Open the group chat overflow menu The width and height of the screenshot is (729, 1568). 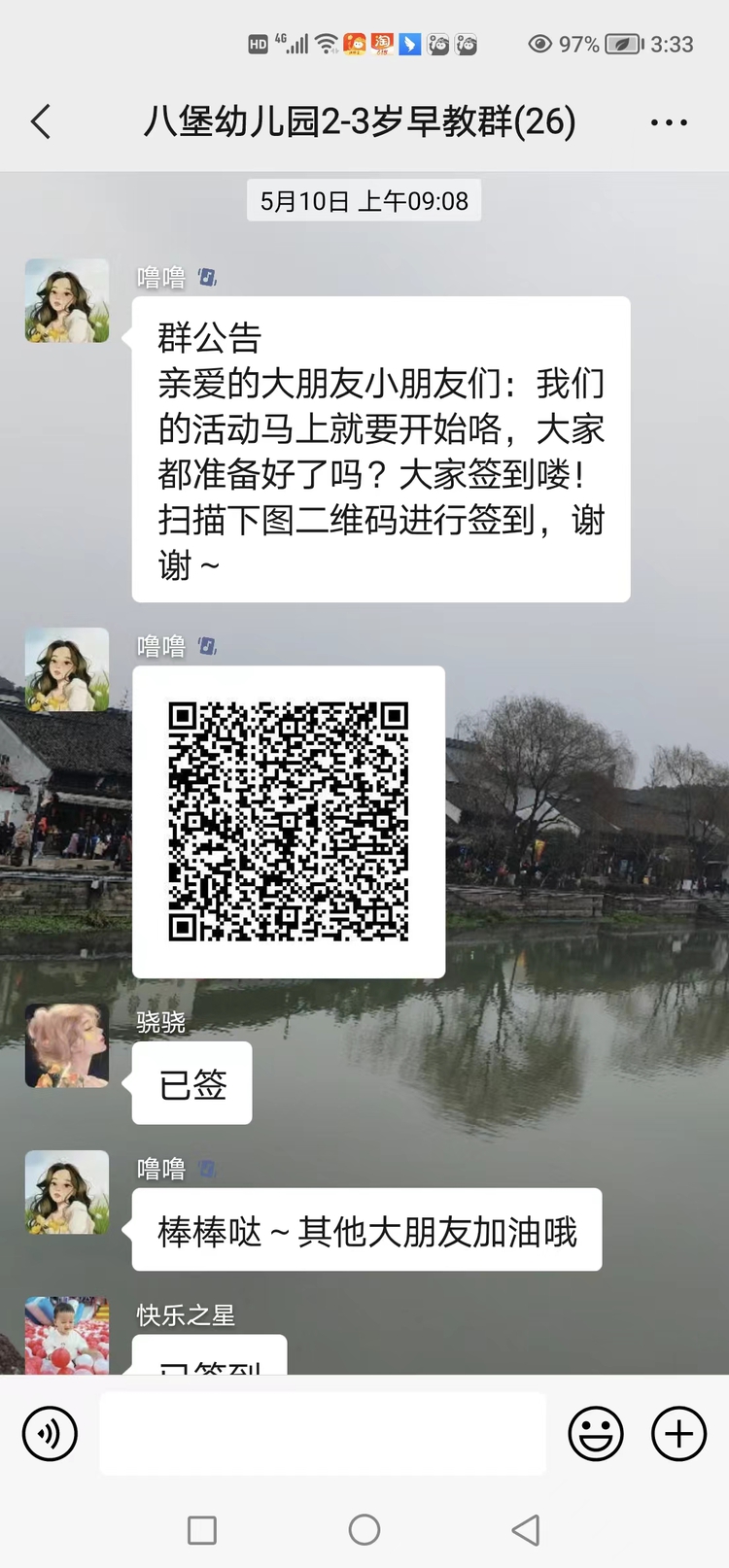point(669,122)
